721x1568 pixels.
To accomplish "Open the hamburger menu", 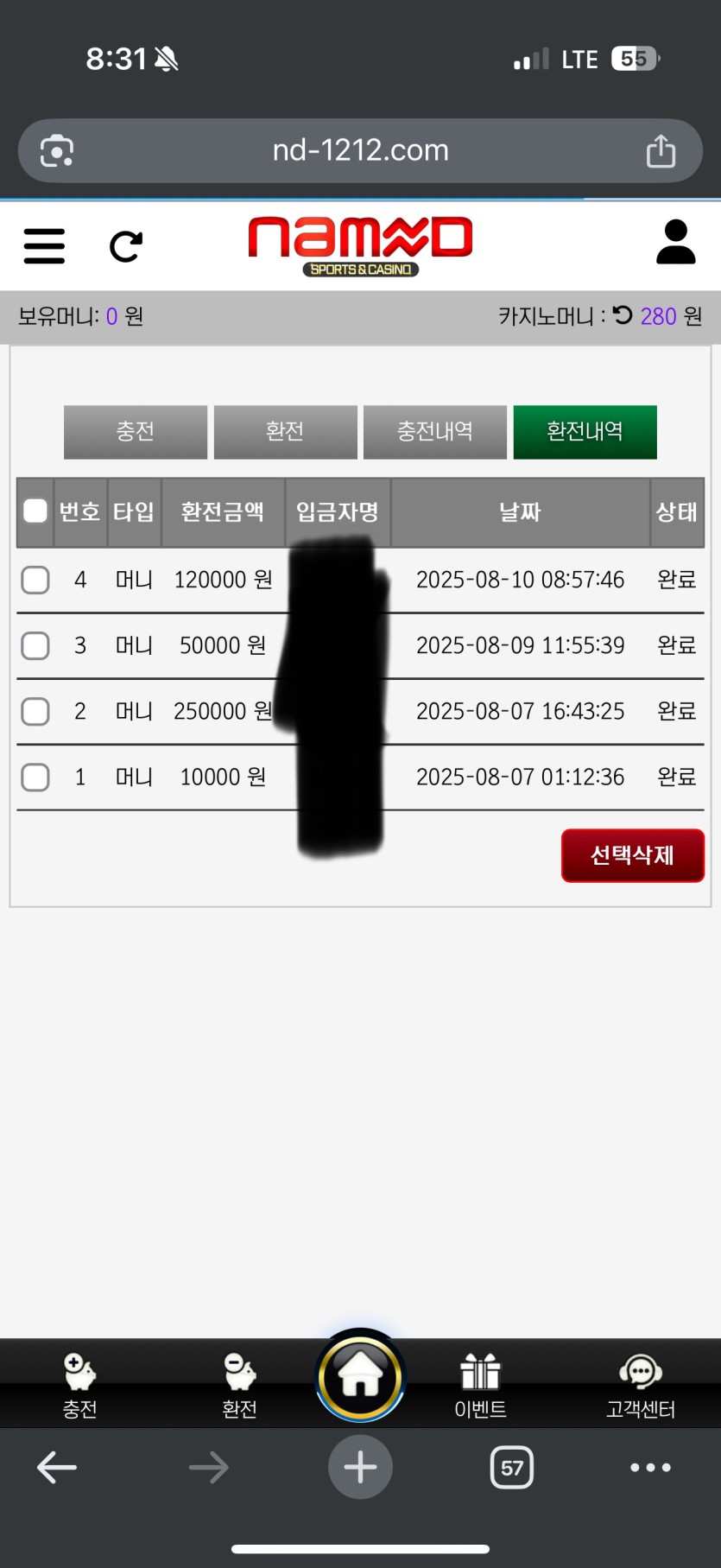I will coord(44,246).
